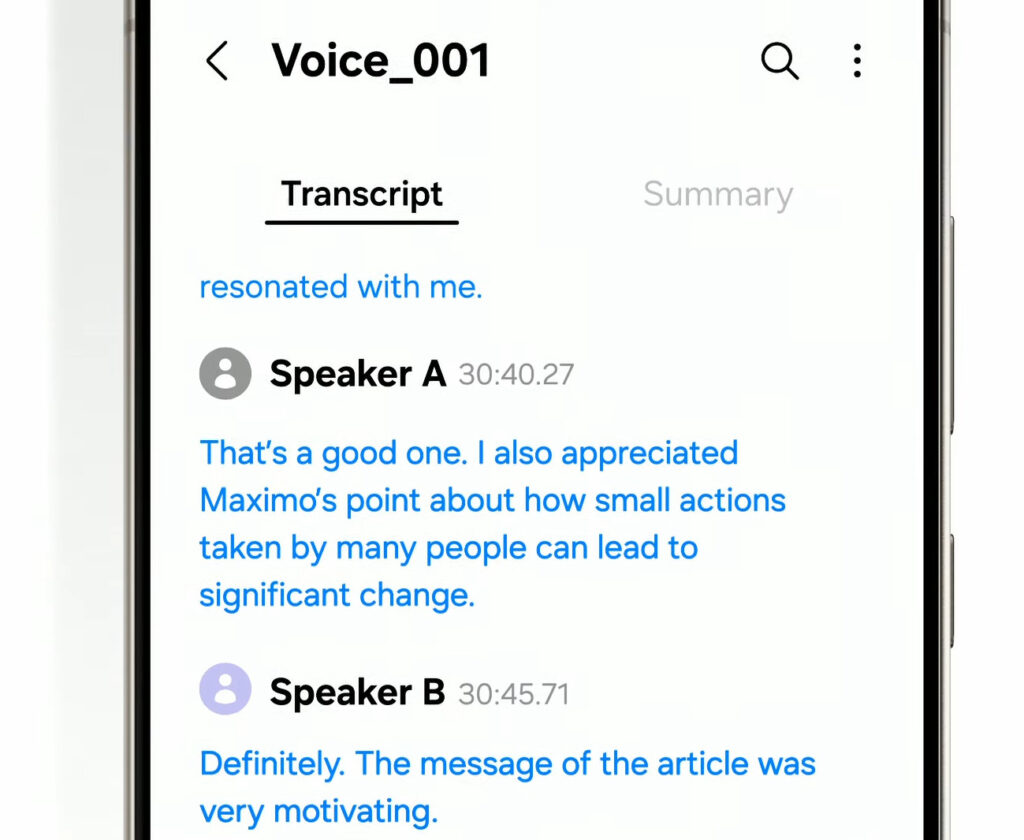Open search in the transcript
This screenshot has width=1024, height=840.
(x=780, y=61)
